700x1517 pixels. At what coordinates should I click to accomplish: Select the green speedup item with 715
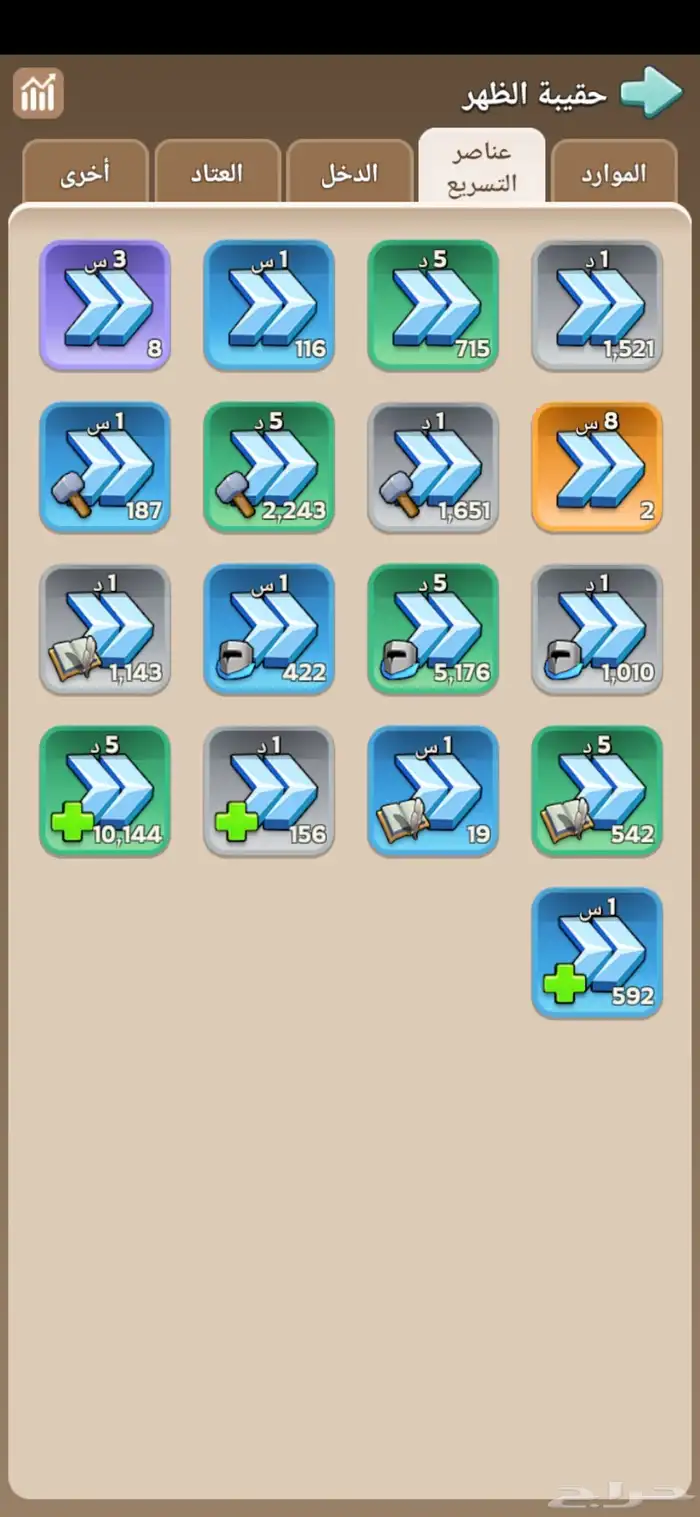tap(433, 305)
